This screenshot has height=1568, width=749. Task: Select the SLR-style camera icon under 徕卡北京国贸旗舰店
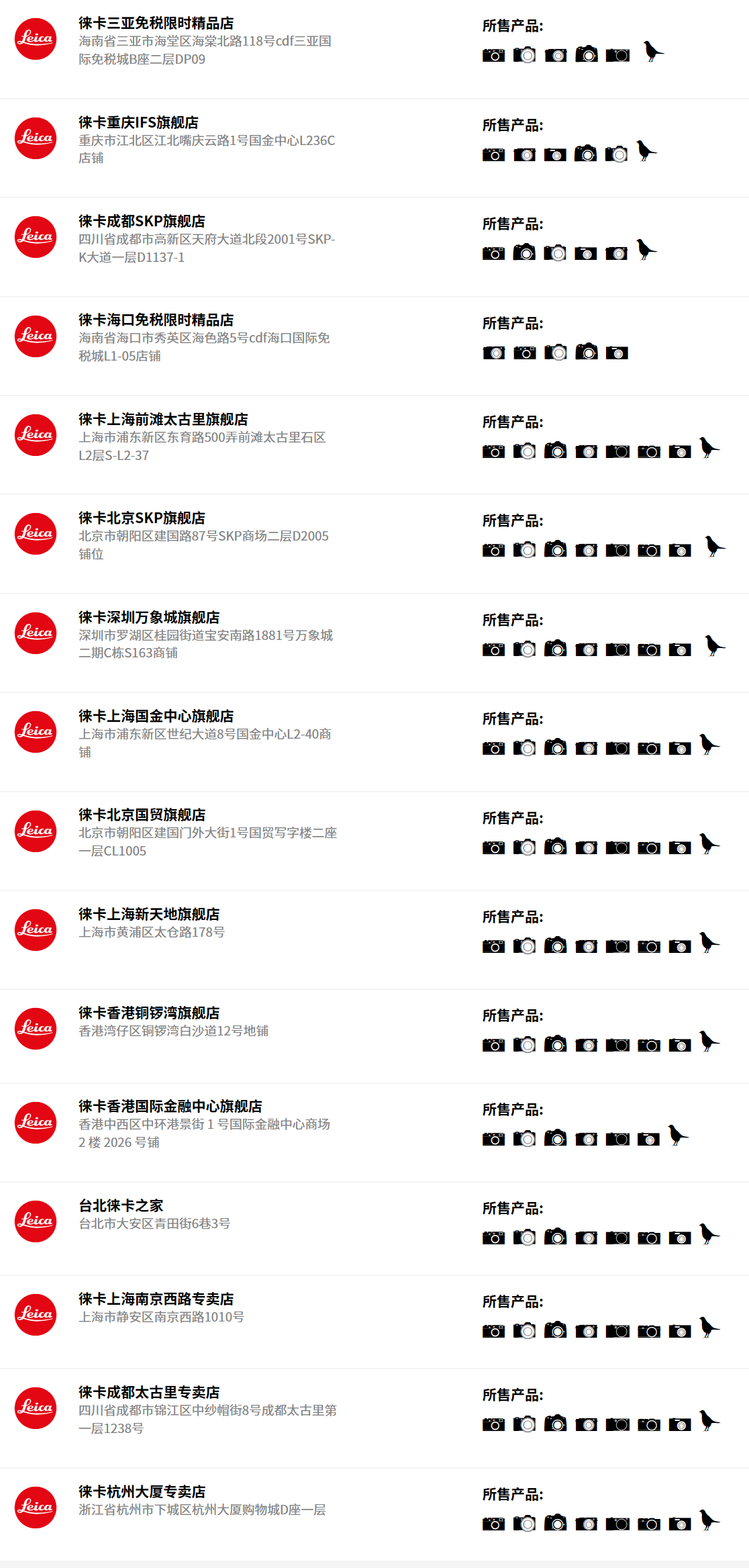(555, 847)
